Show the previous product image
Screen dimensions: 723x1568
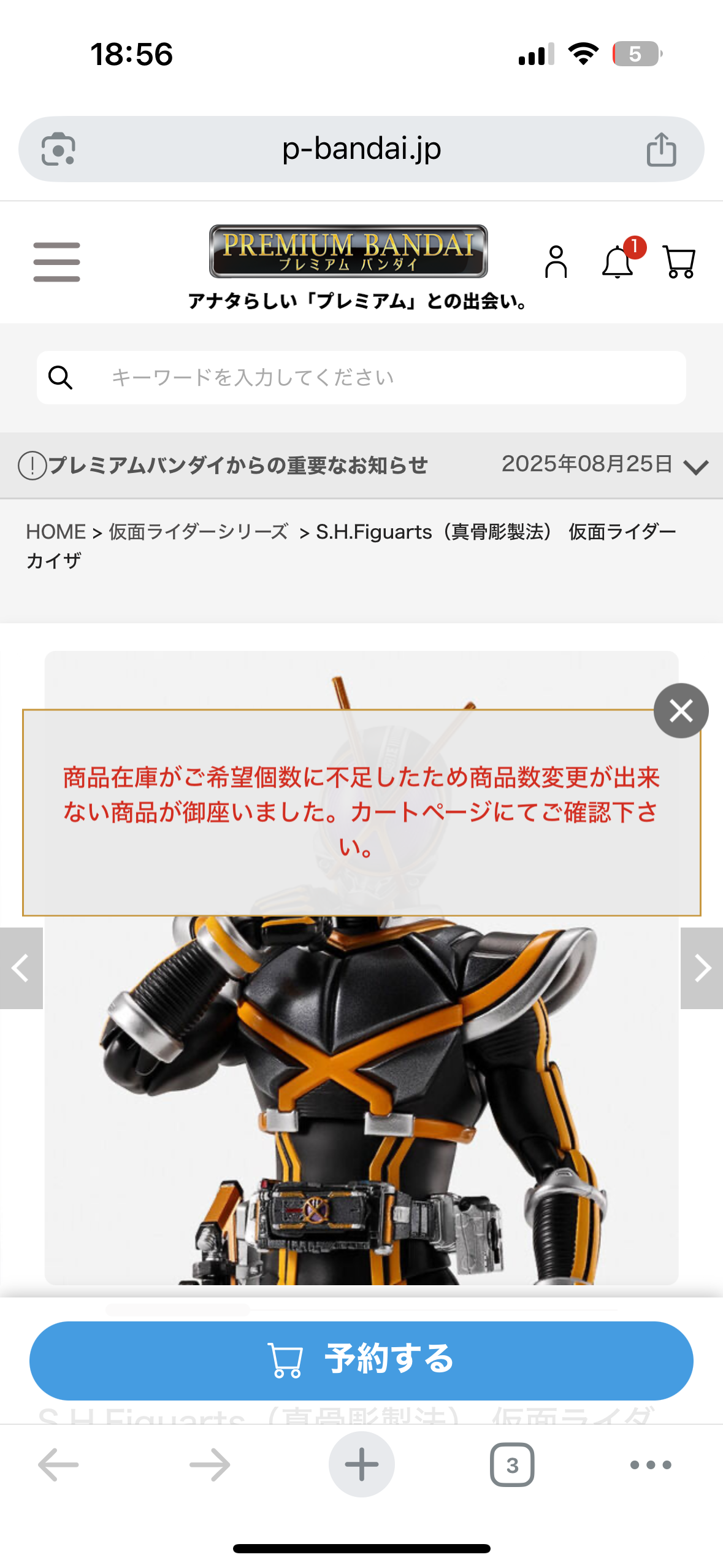[21, 968]
